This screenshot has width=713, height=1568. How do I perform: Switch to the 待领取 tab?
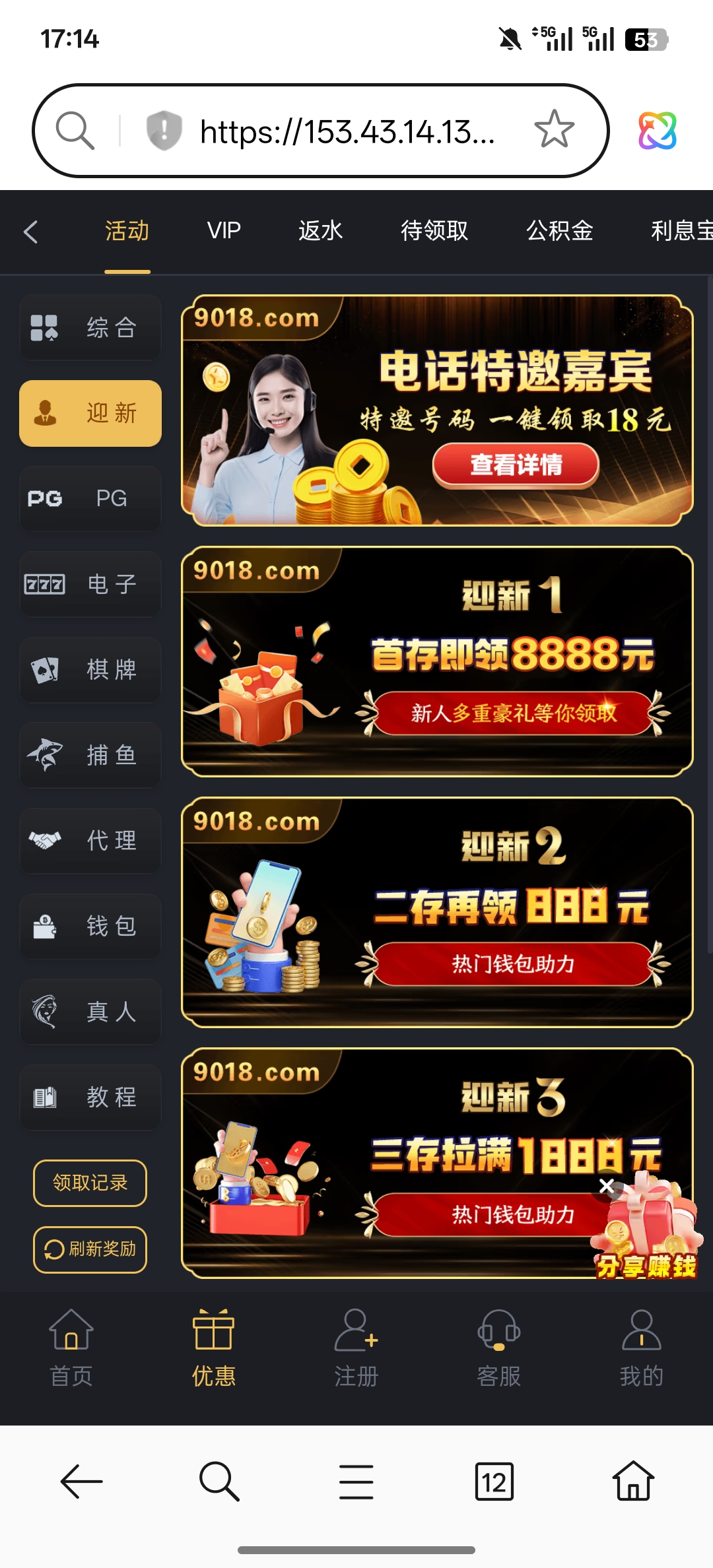[435, 231]
